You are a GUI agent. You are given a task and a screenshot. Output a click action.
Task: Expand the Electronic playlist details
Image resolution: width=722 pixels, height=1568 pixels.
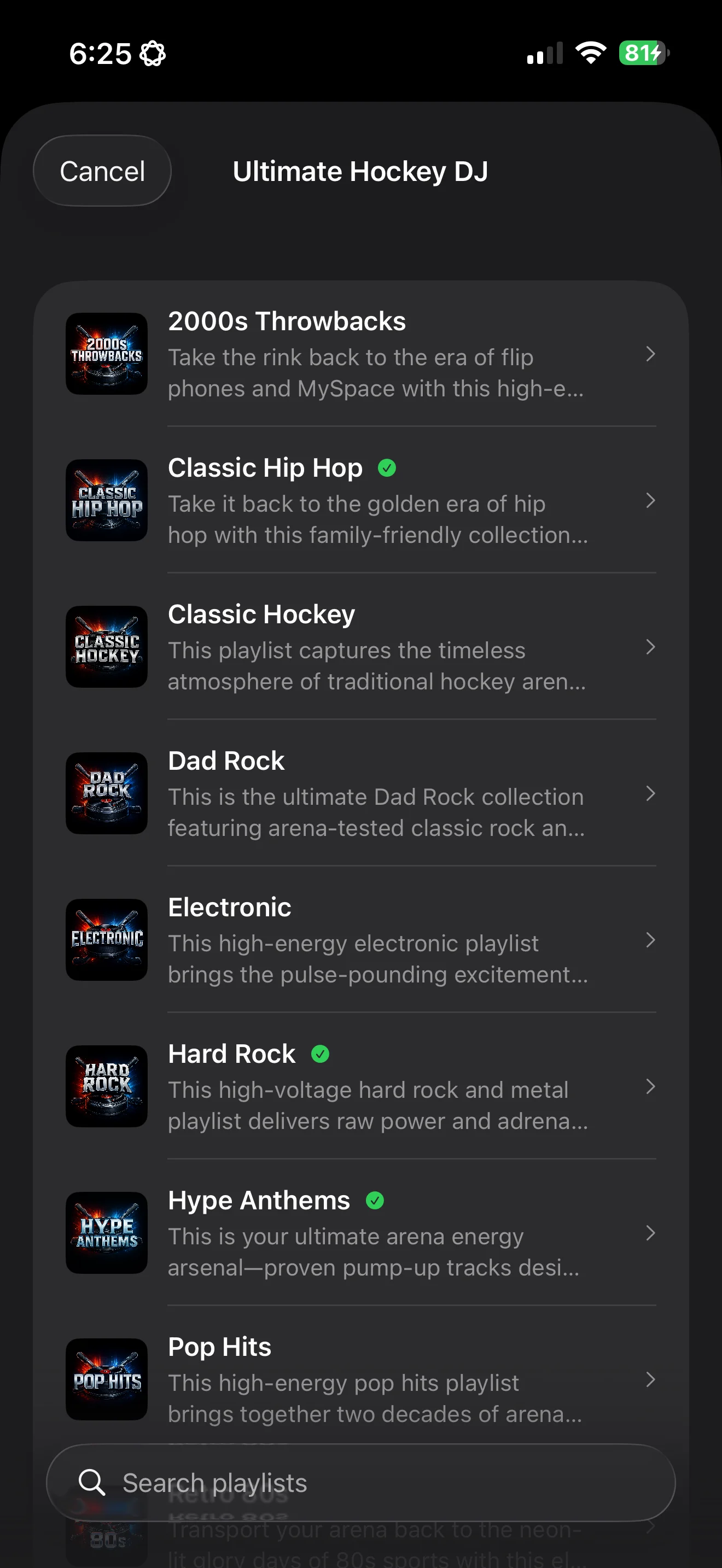tap(650, 940)
